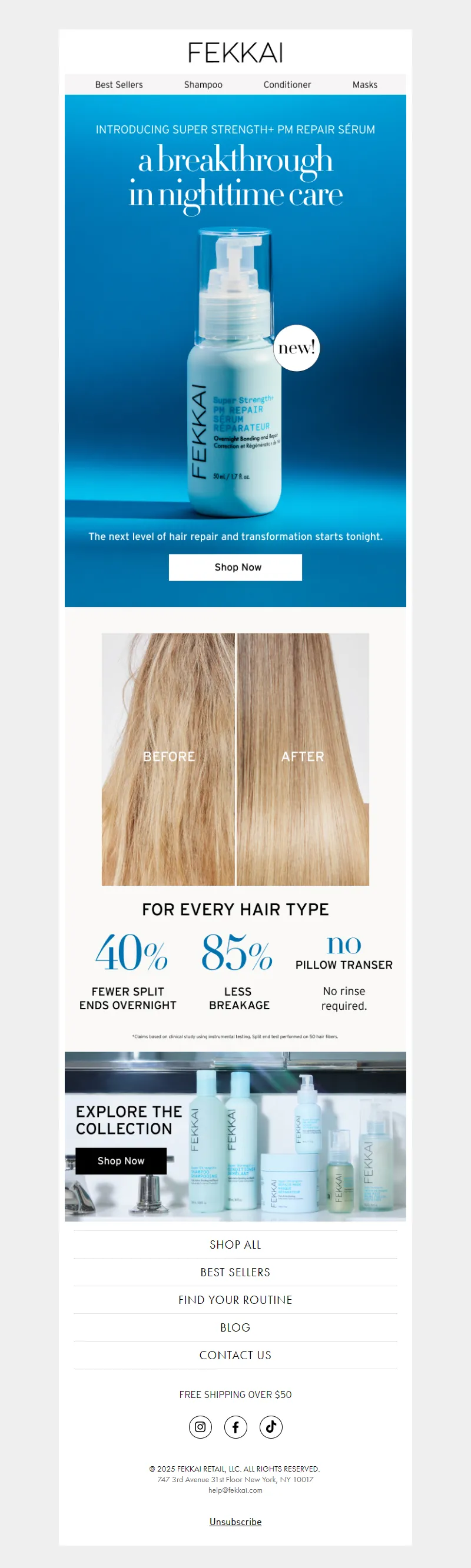Open the SHOP ALL footer link
The image size is (471, 1568).
[235, 1244]
